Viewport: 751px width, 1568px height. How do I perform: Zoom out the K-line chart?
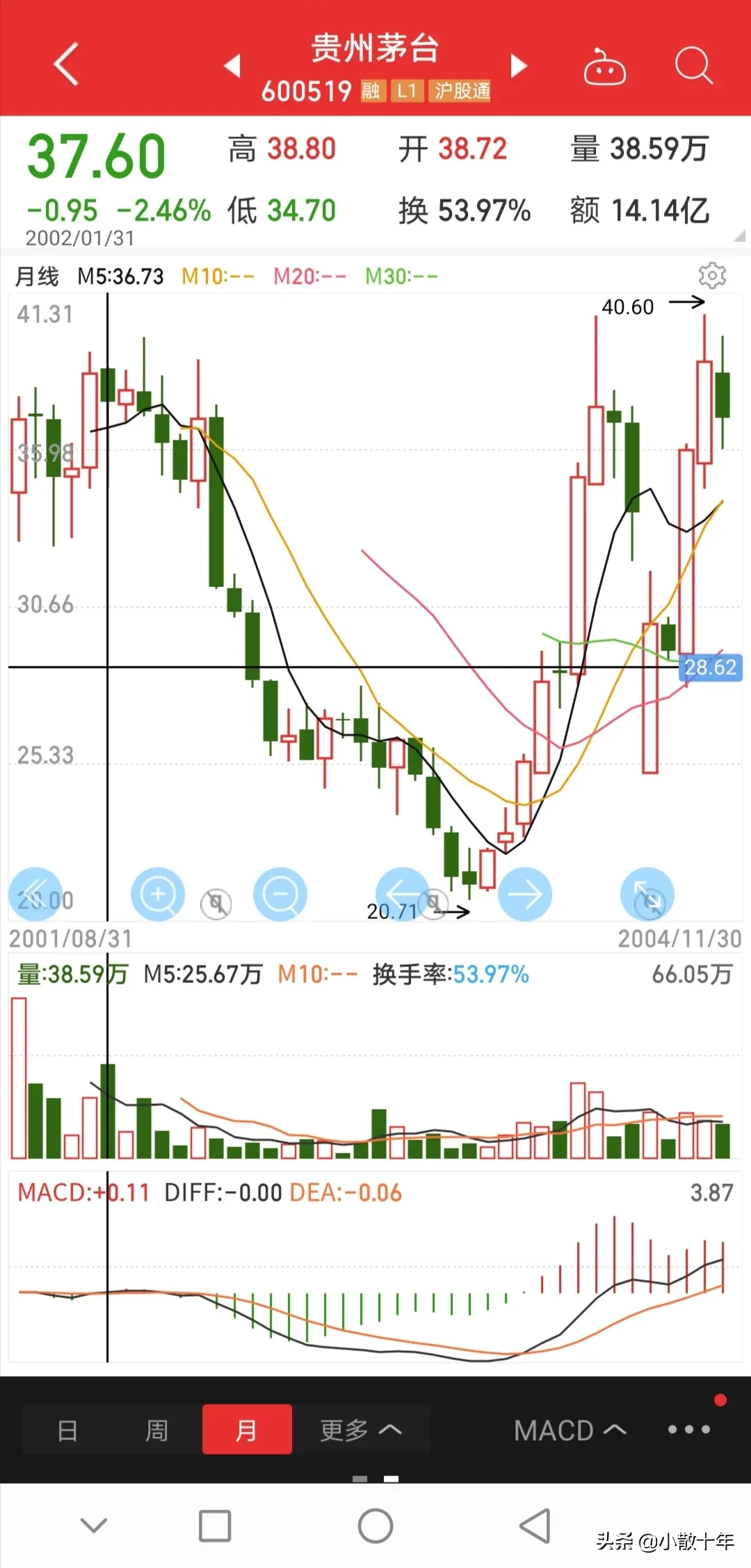(280, 894)
